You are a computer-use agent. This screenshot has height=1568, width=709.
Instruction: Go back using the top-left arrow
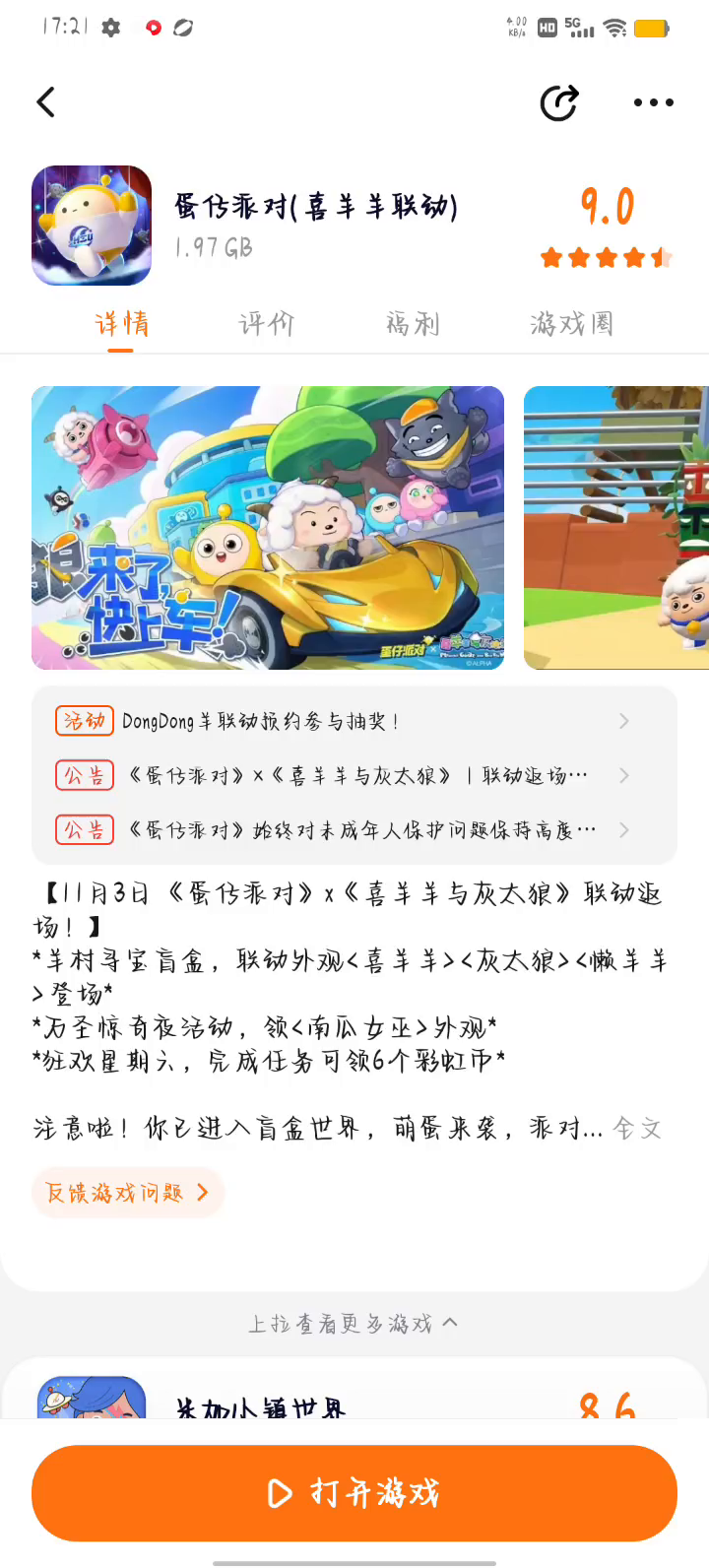click(46, 102)
